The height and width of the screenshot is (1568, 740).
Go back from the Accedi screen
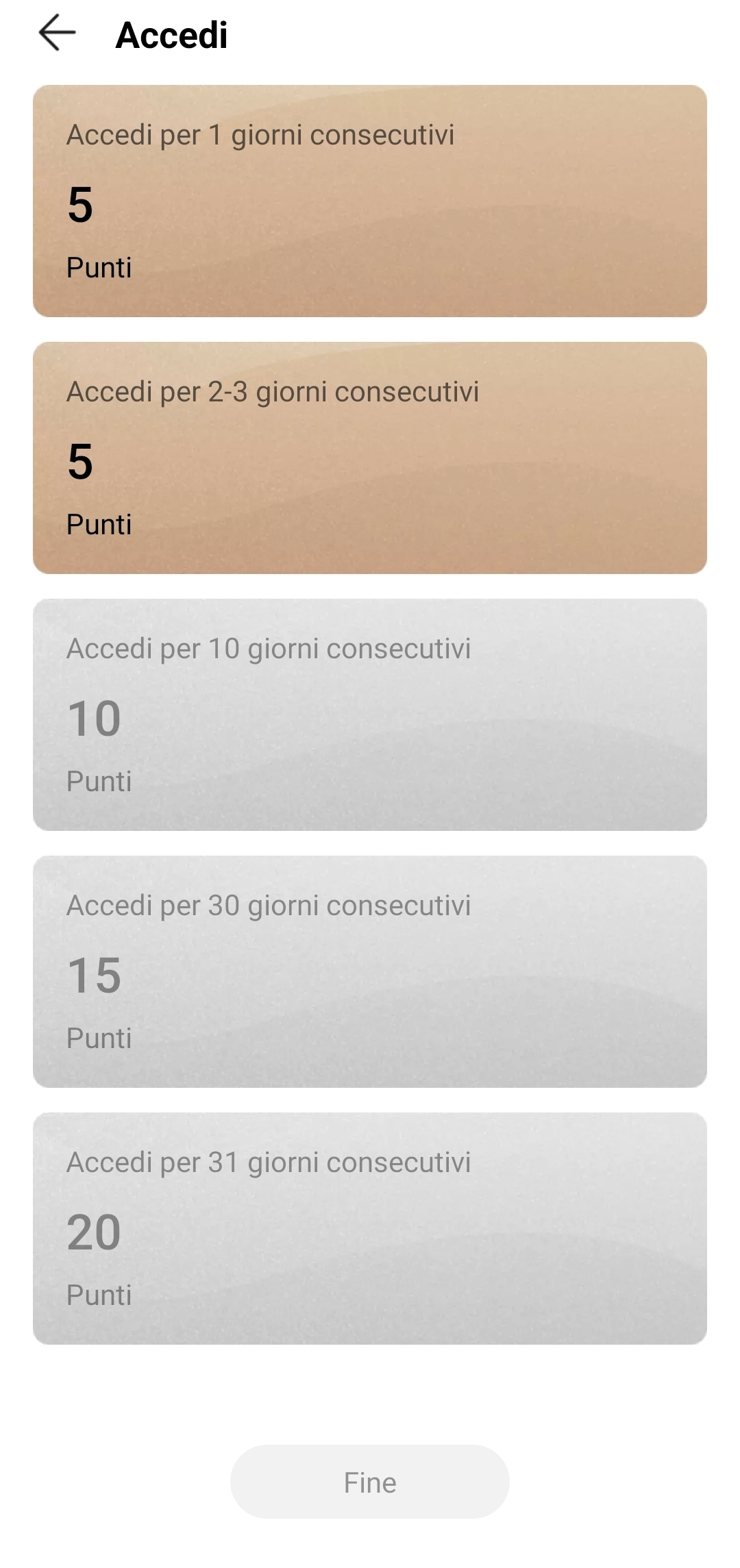tap(57, 33)
